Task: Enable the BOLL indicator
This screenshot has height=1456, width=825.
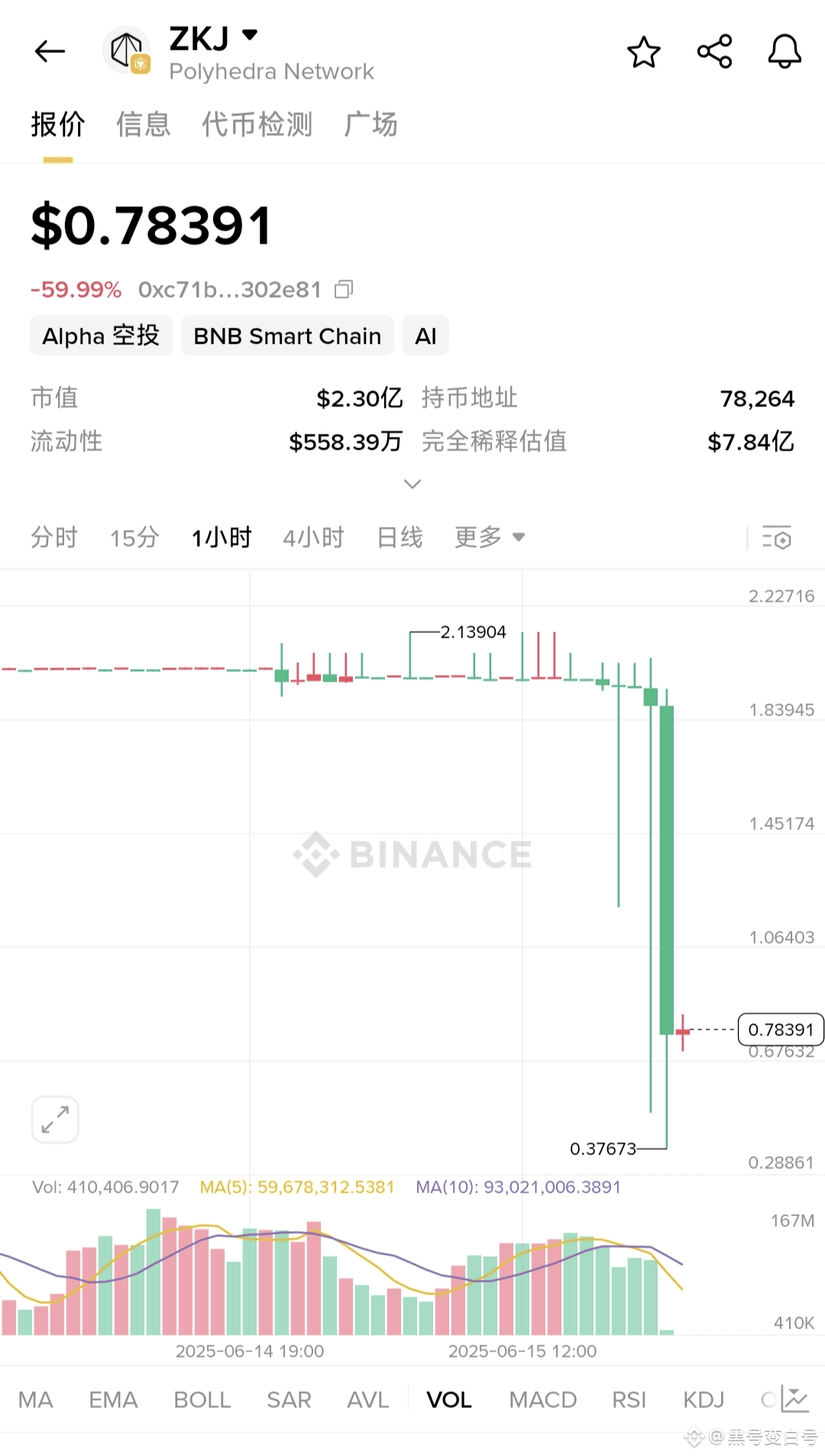Action: tap(202, 1400)
